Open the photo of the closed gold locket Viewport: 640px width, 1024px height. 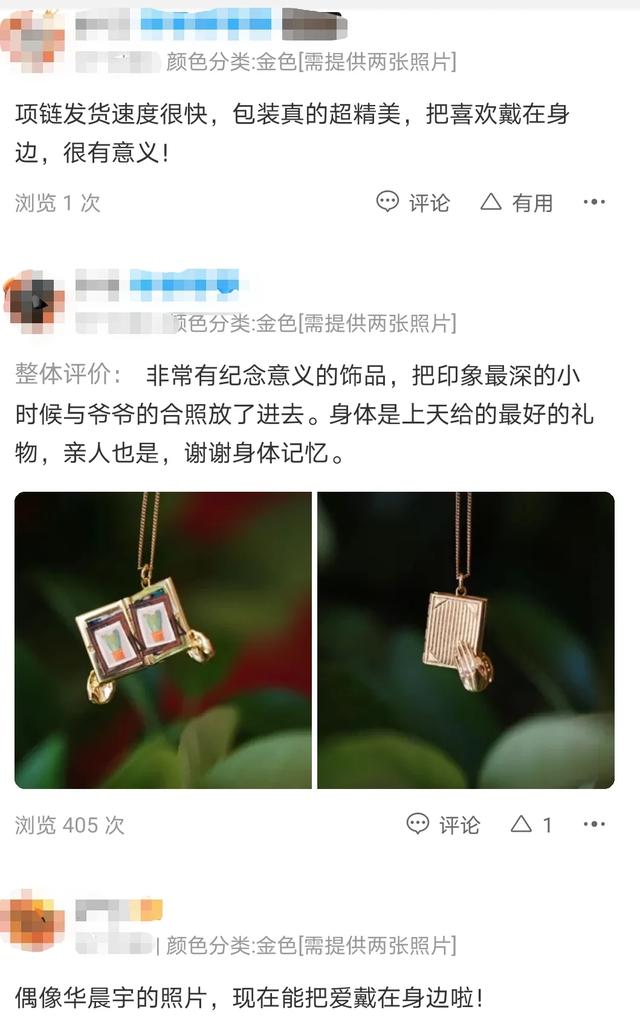click(x=466, y=640)
